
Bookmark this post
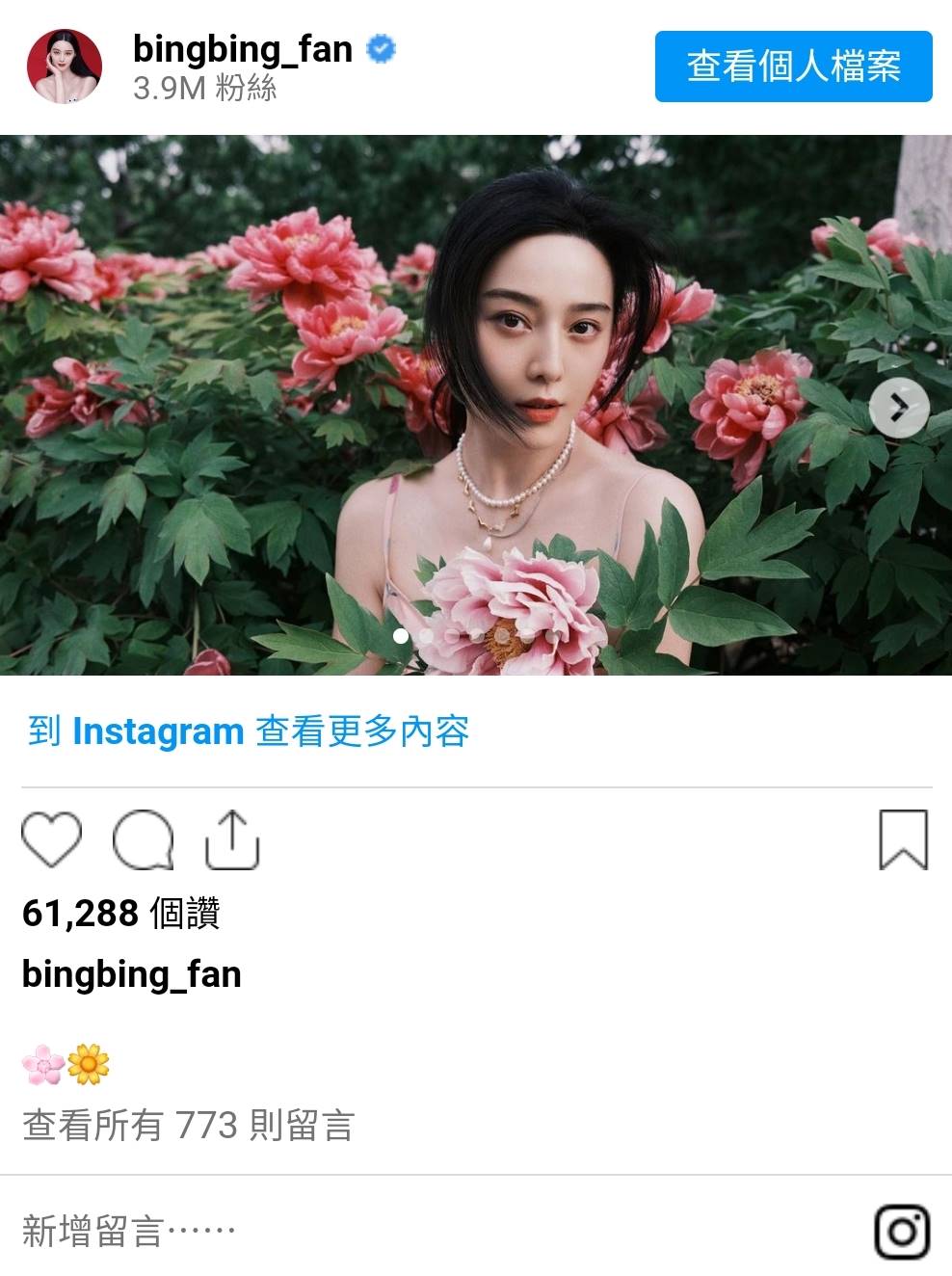click(903, 839)
